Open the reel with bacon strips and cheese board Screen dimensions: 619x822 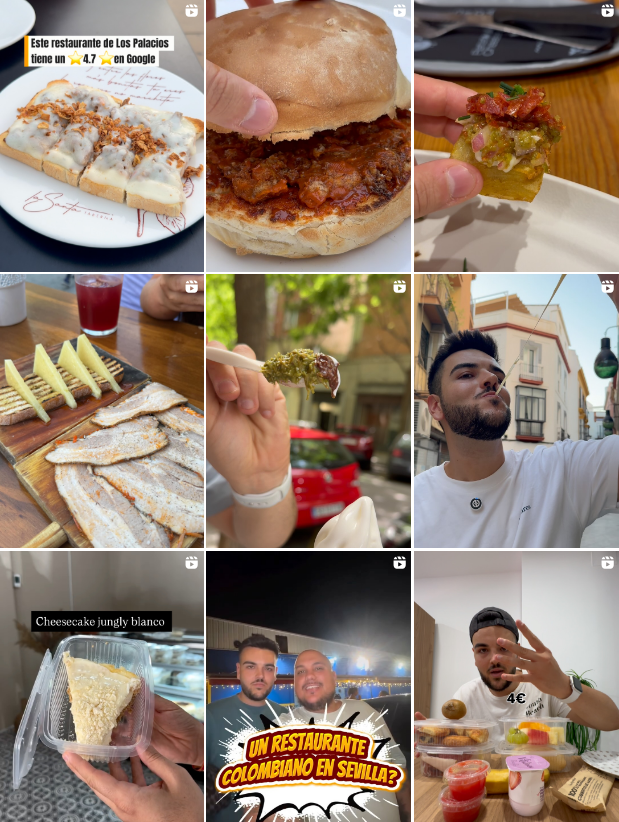coord(101,411)
